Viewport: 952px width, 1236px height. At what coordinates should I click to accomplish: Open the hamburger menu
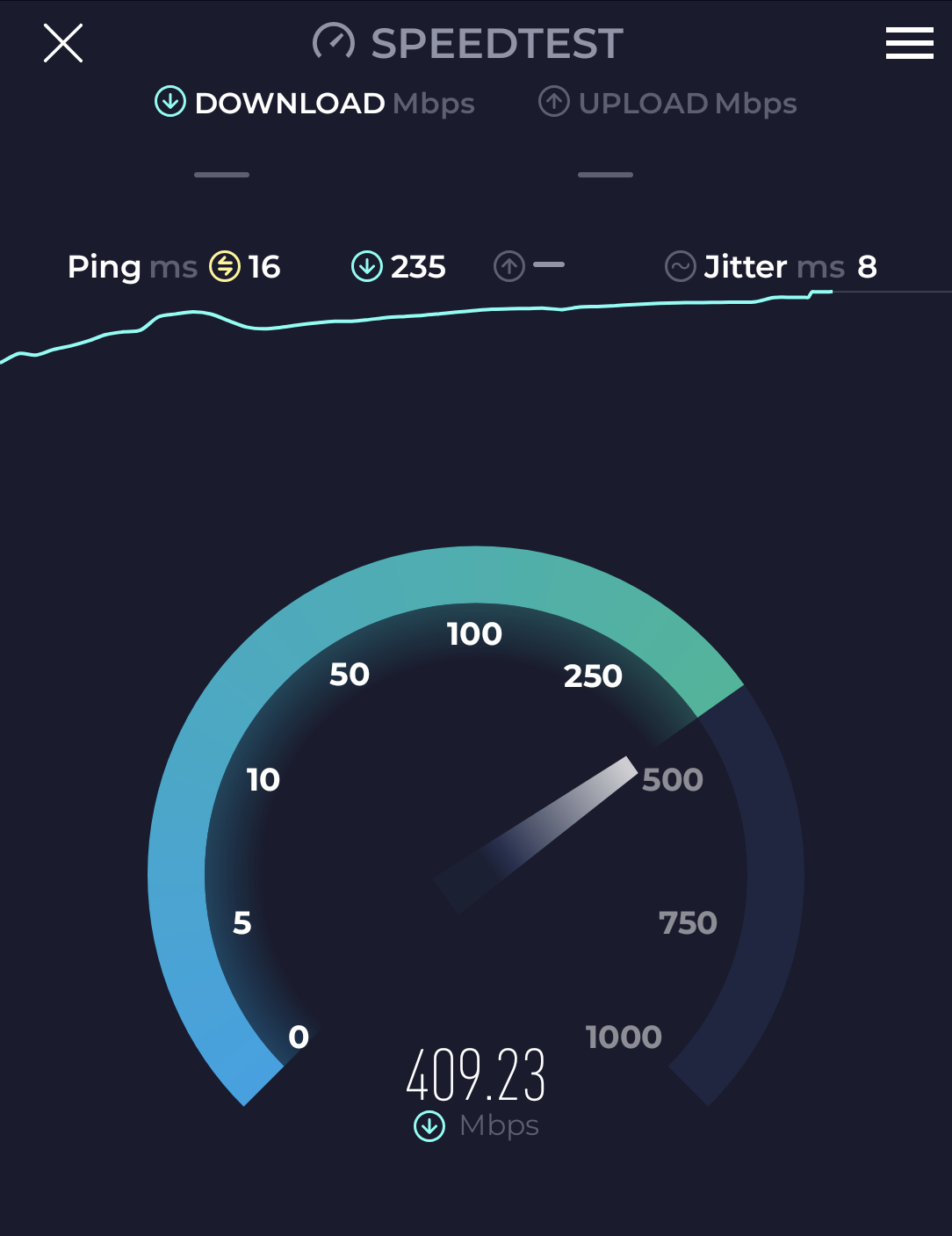909,43
